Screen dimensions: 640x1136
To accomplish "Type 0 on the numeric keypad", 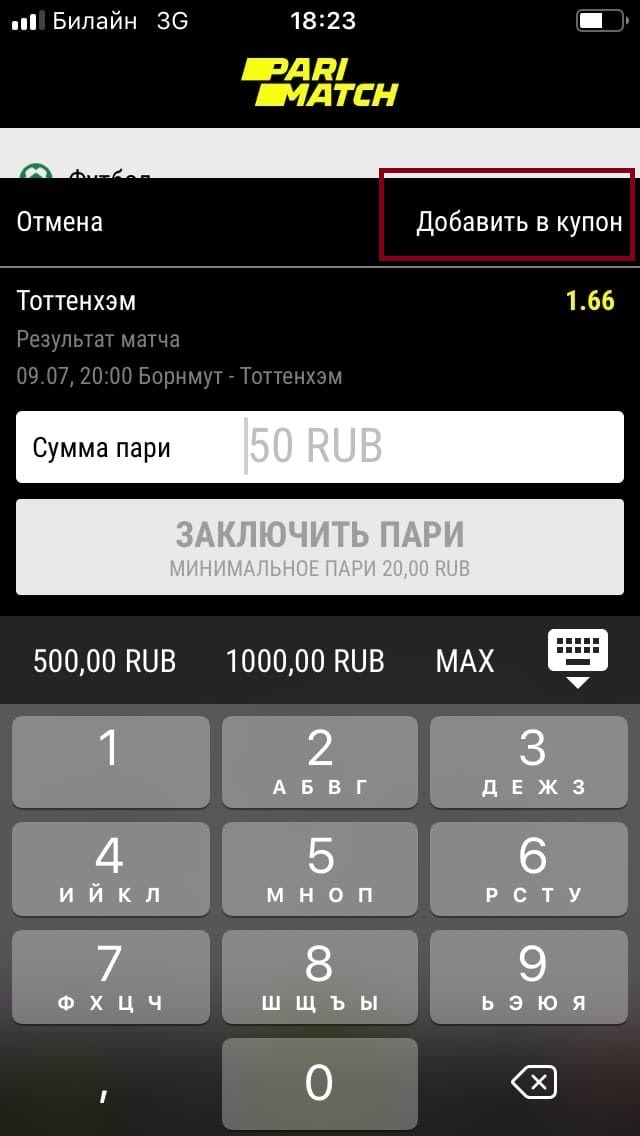I will 320,1082.
